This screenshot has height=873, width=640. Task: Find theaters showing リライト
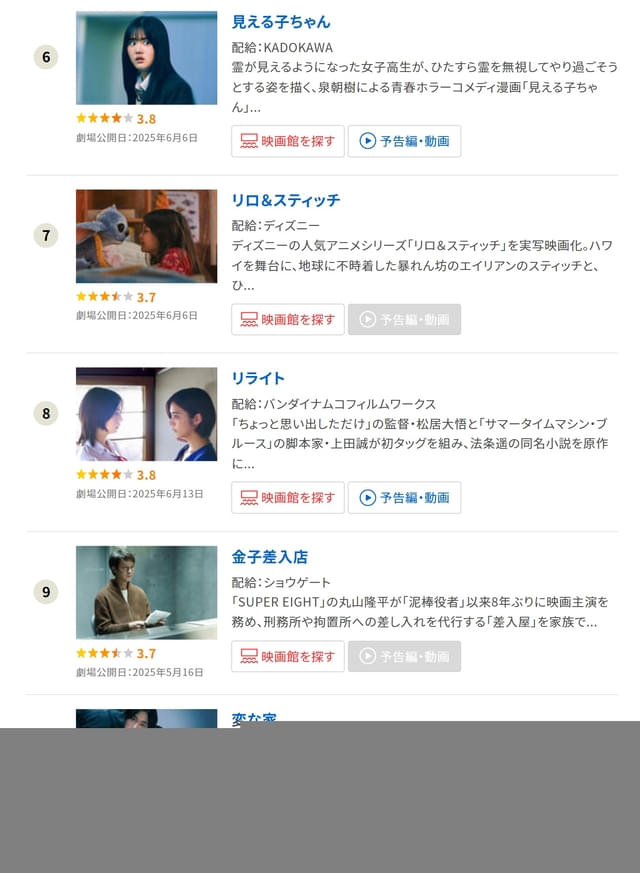point(288,497)
